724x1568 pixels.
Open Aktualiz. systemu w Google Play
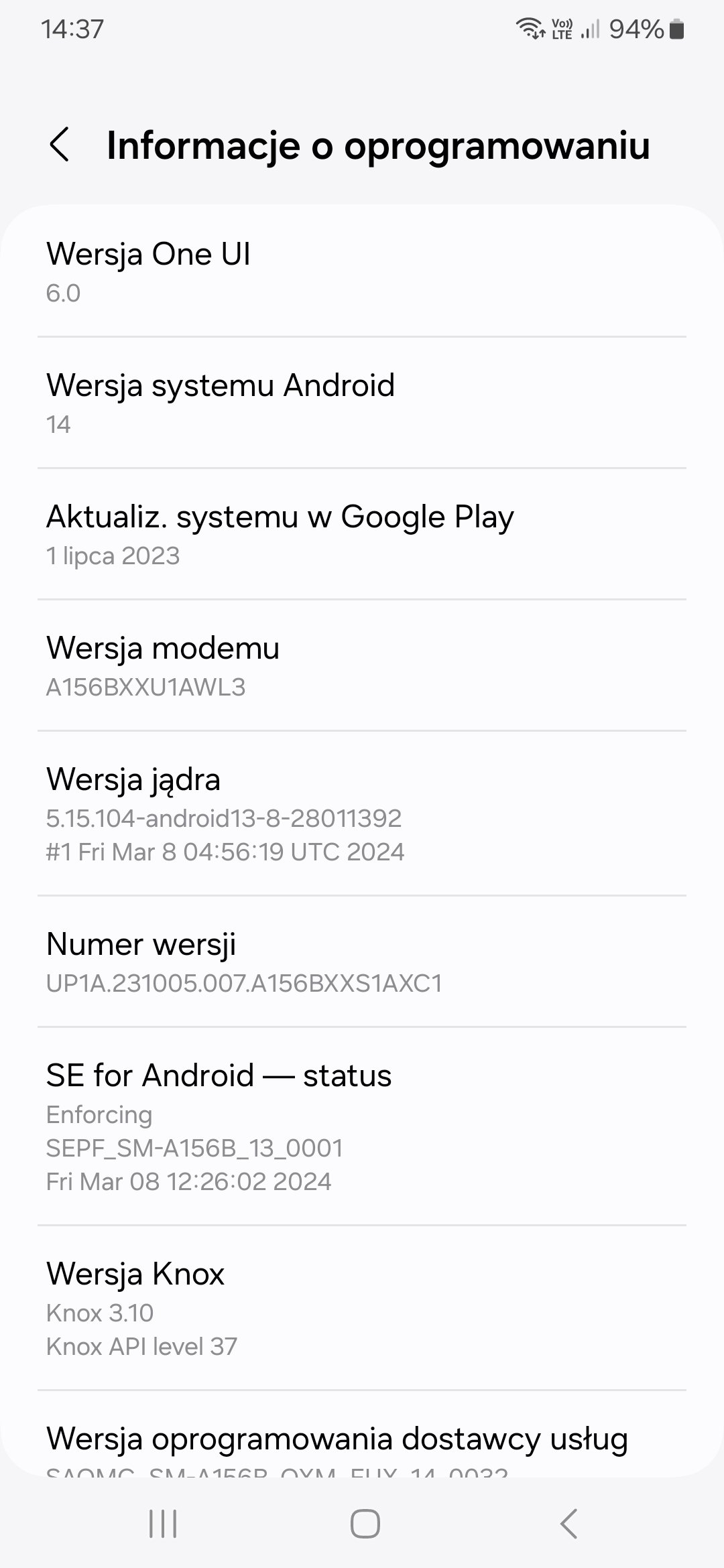(362, 534)
